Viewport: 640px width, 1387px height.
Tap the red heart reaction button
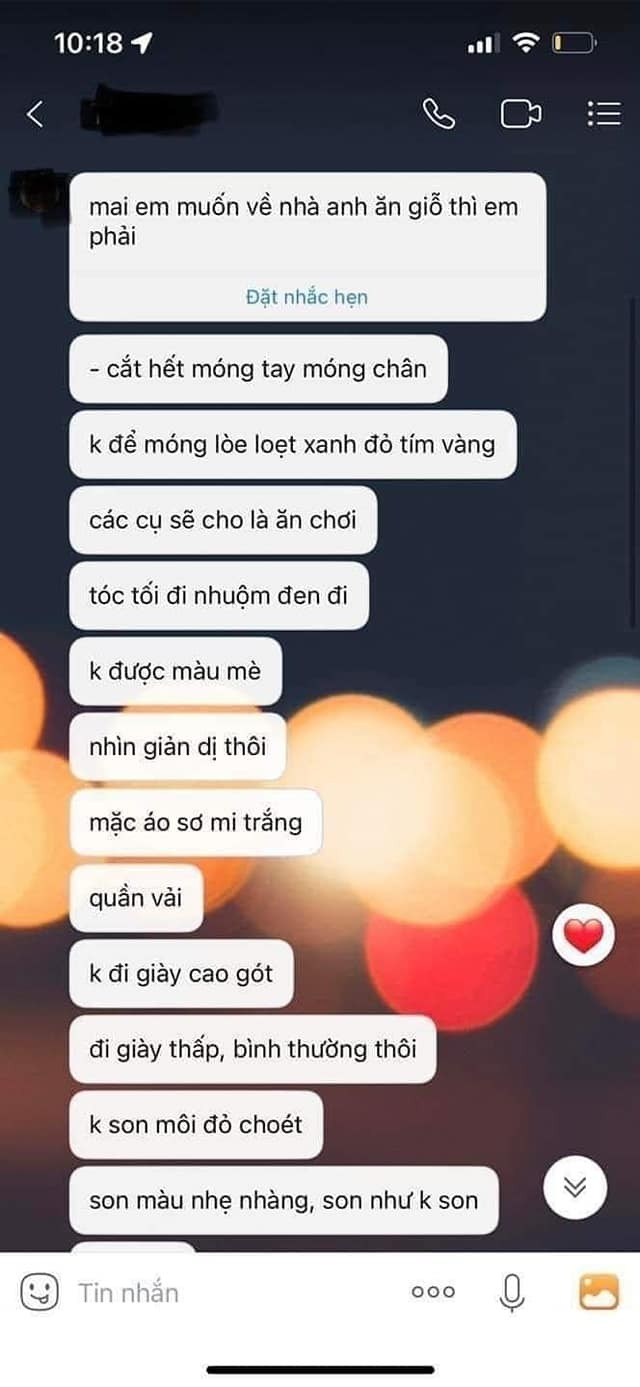tap(584, 936)
